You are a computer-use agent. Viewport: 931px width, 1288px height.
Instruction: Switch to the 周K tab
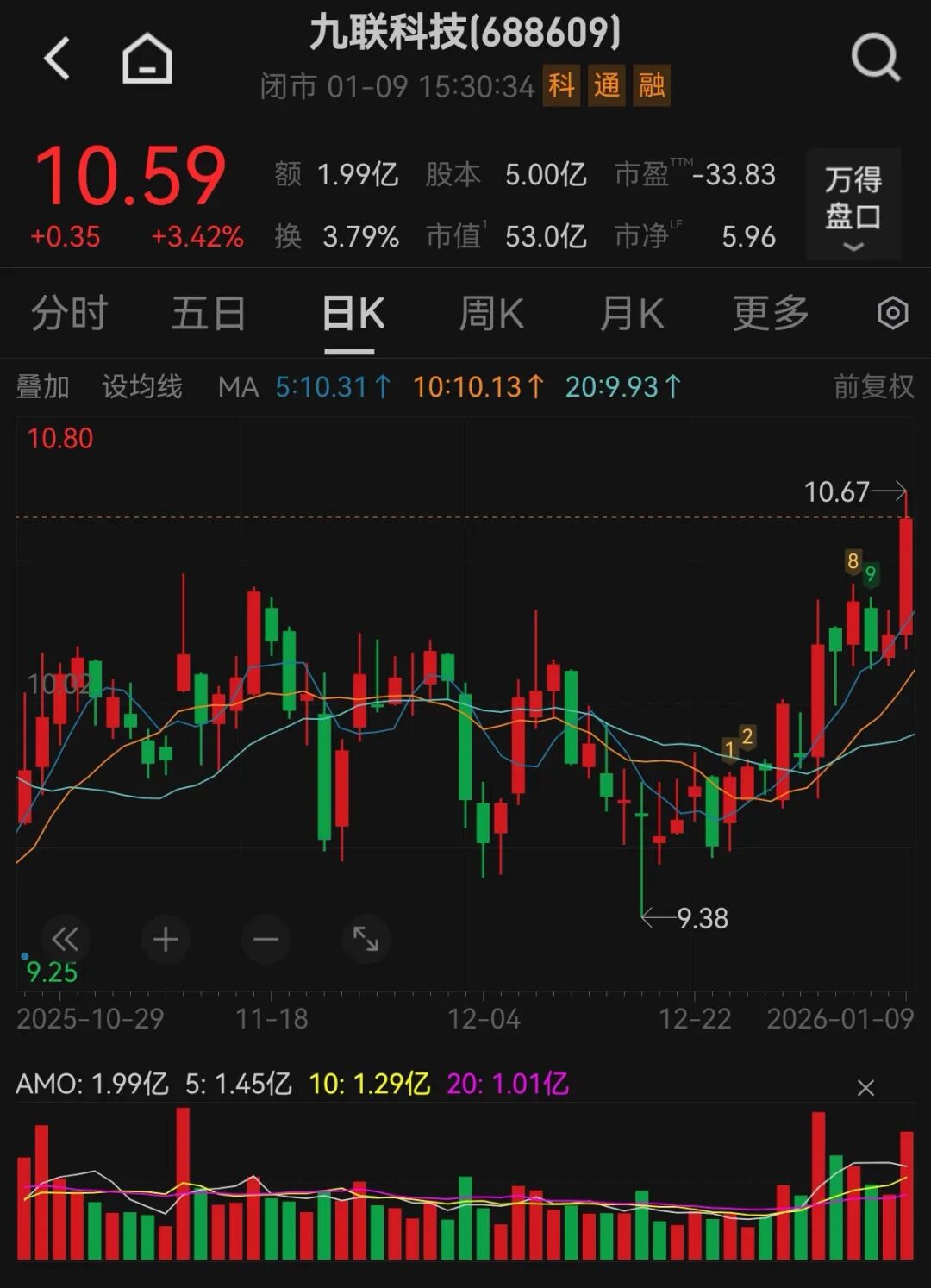point(491,313)
